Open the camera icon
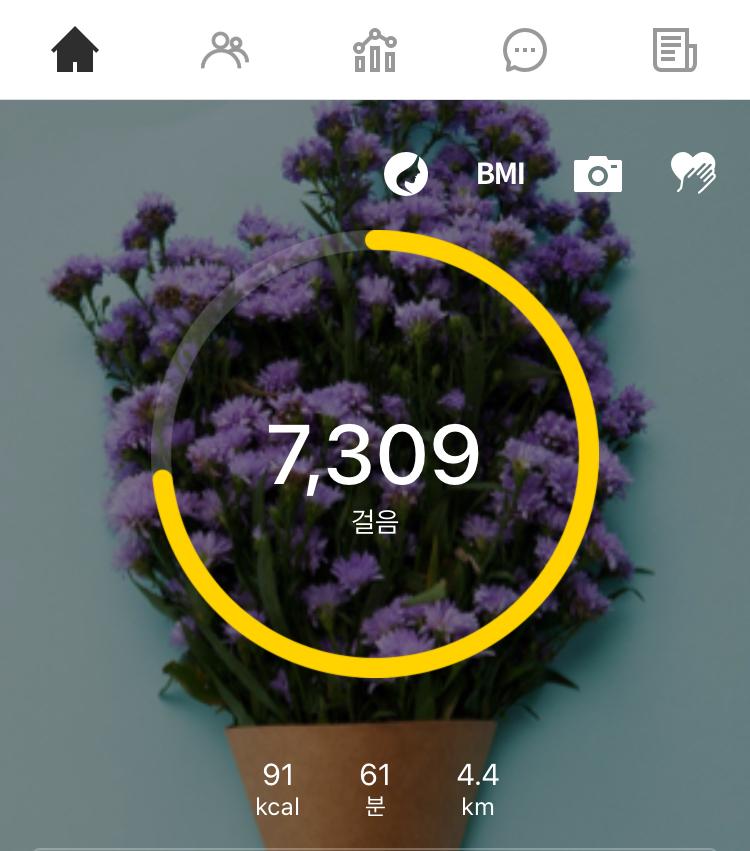Image resolution: width=750 pixels, height=851 pixels. (598, 174)
